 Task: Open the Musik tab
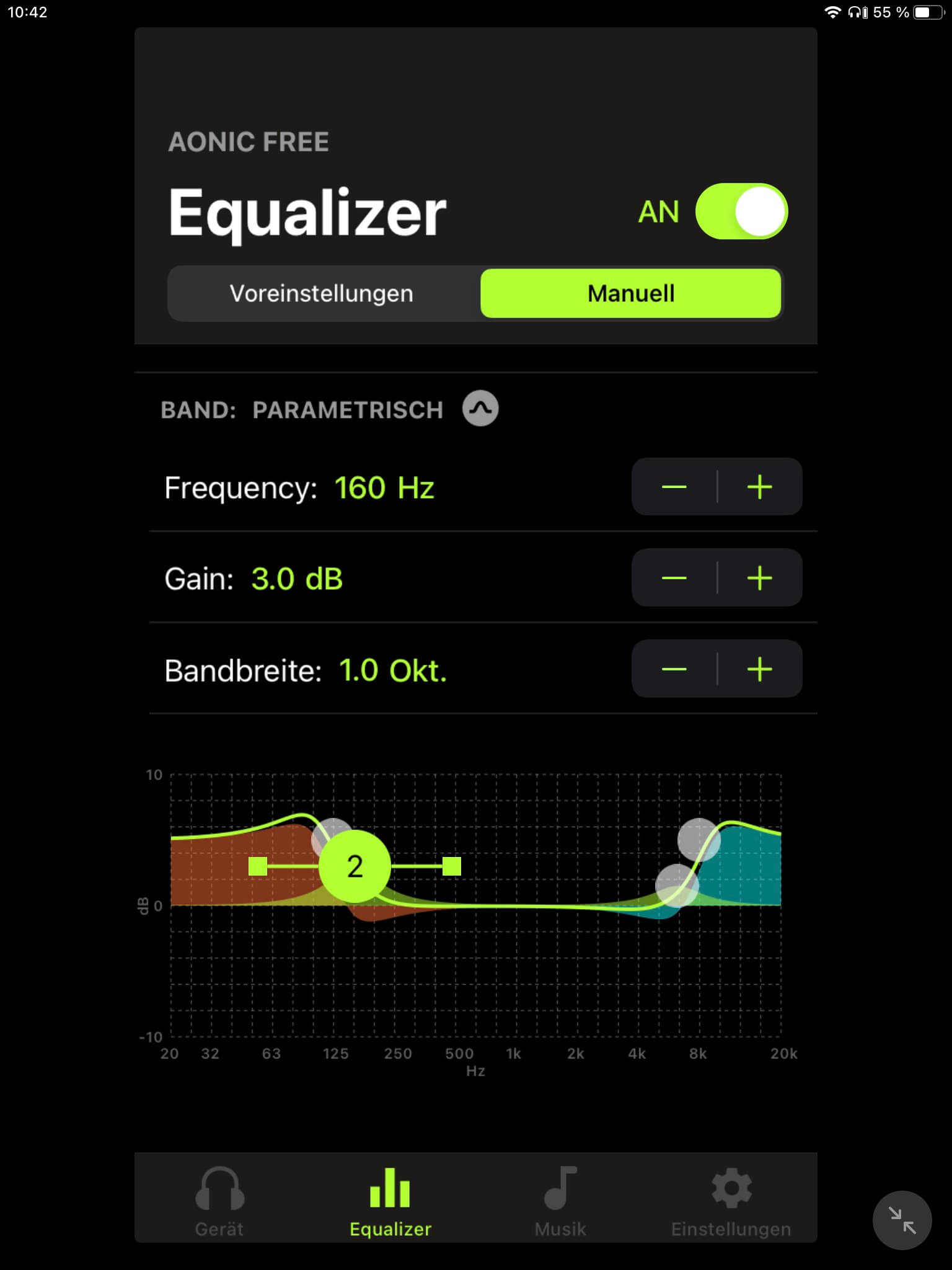(x=560, y=1202)
